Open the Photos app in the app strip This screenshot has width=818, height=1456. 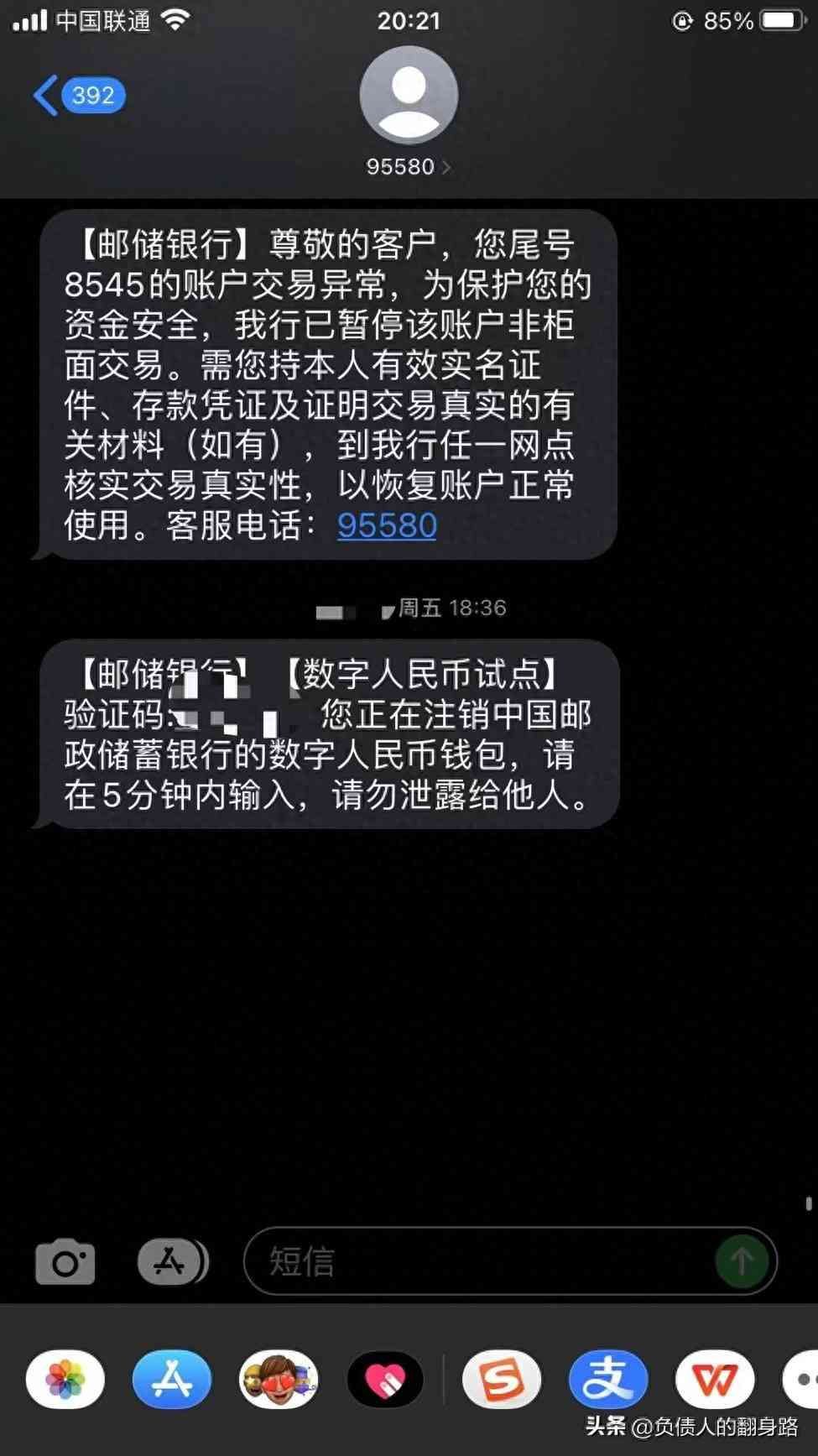65,1379
